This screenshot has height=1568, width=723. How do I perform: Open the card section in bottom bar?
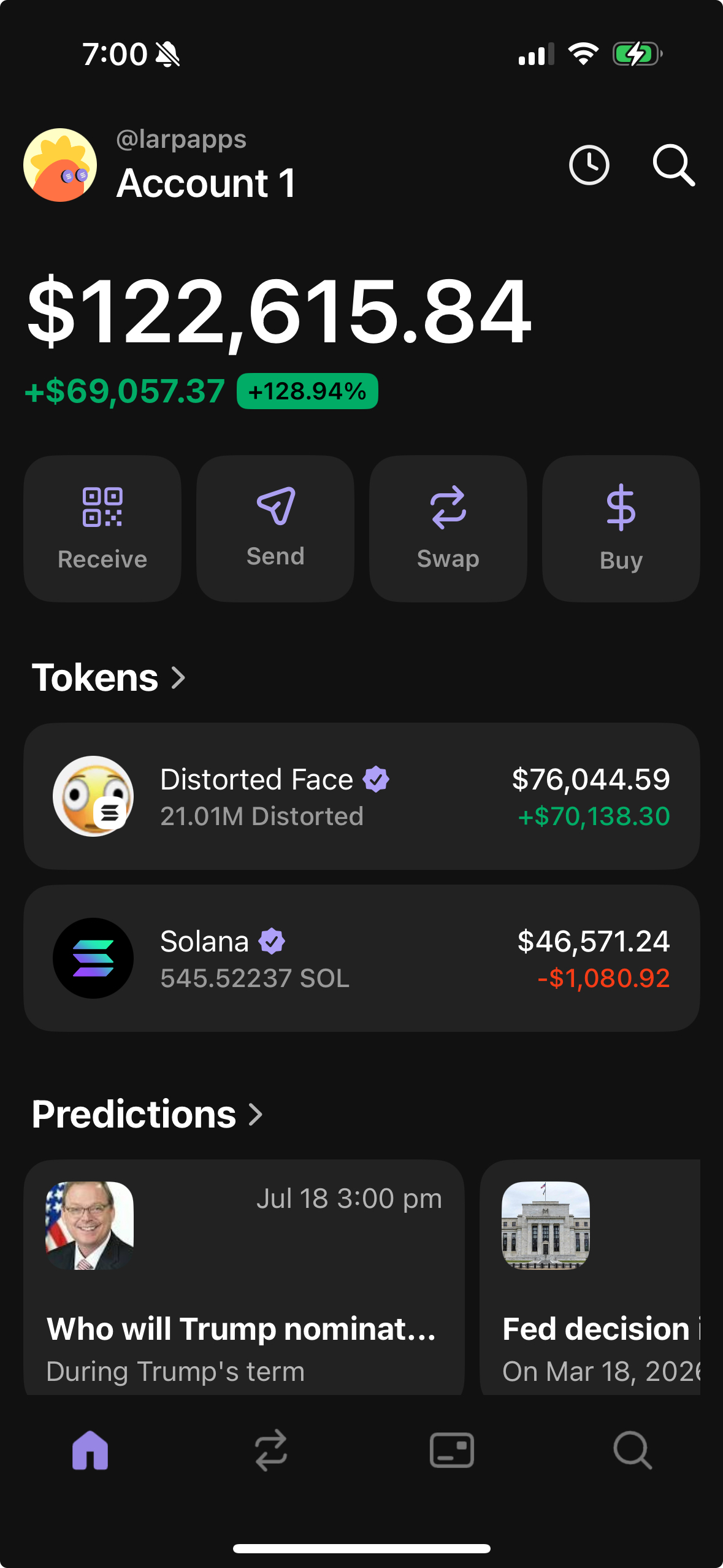450,1450
